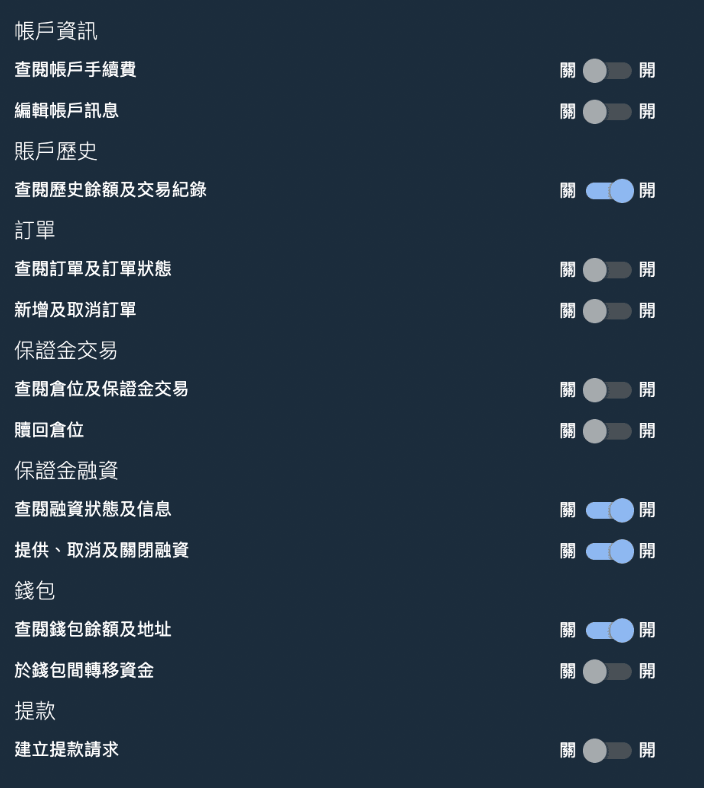The height and width of the screenshot is (788, 704).
Task: Disable 提供、取消及關閉融資 switch
Action: click(x=608, y=551)
